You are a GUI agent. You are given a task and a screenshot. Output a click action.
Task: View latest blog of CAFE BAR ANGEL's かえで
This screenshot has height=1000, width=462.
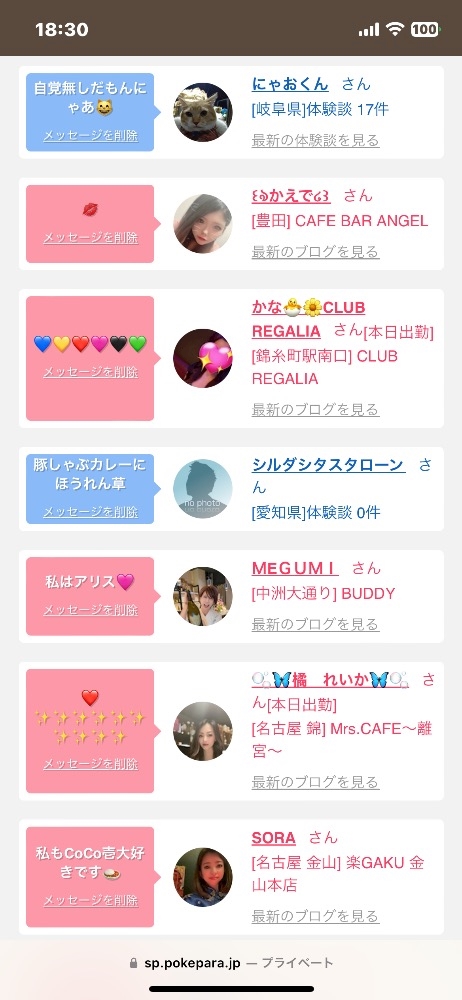pyautogui.click(x=315, y=251)
